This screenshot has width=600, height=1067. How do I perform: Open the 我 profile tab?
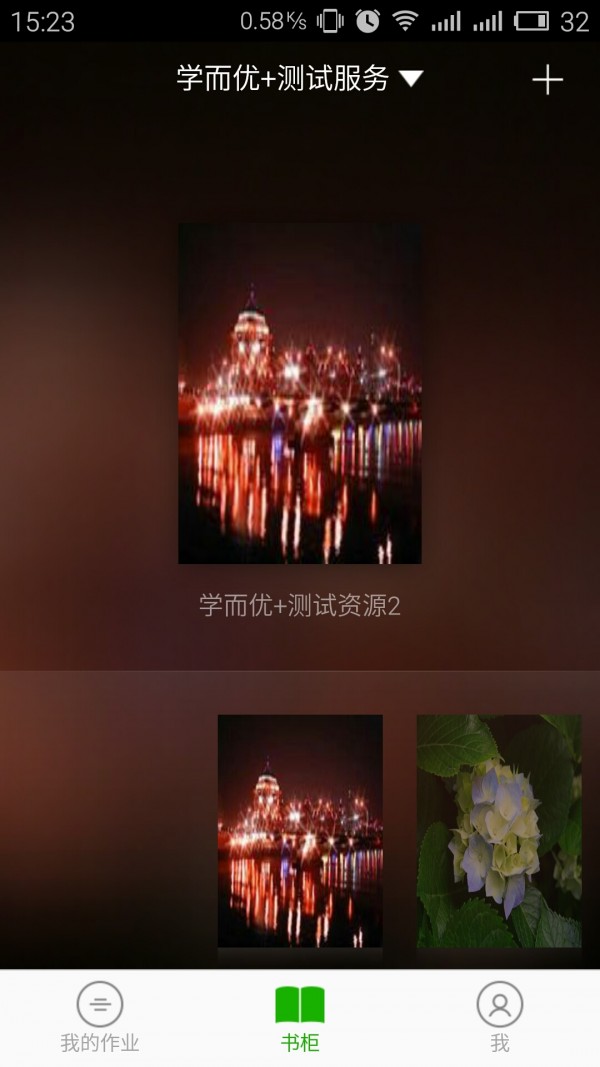(x=500, y=1018)
